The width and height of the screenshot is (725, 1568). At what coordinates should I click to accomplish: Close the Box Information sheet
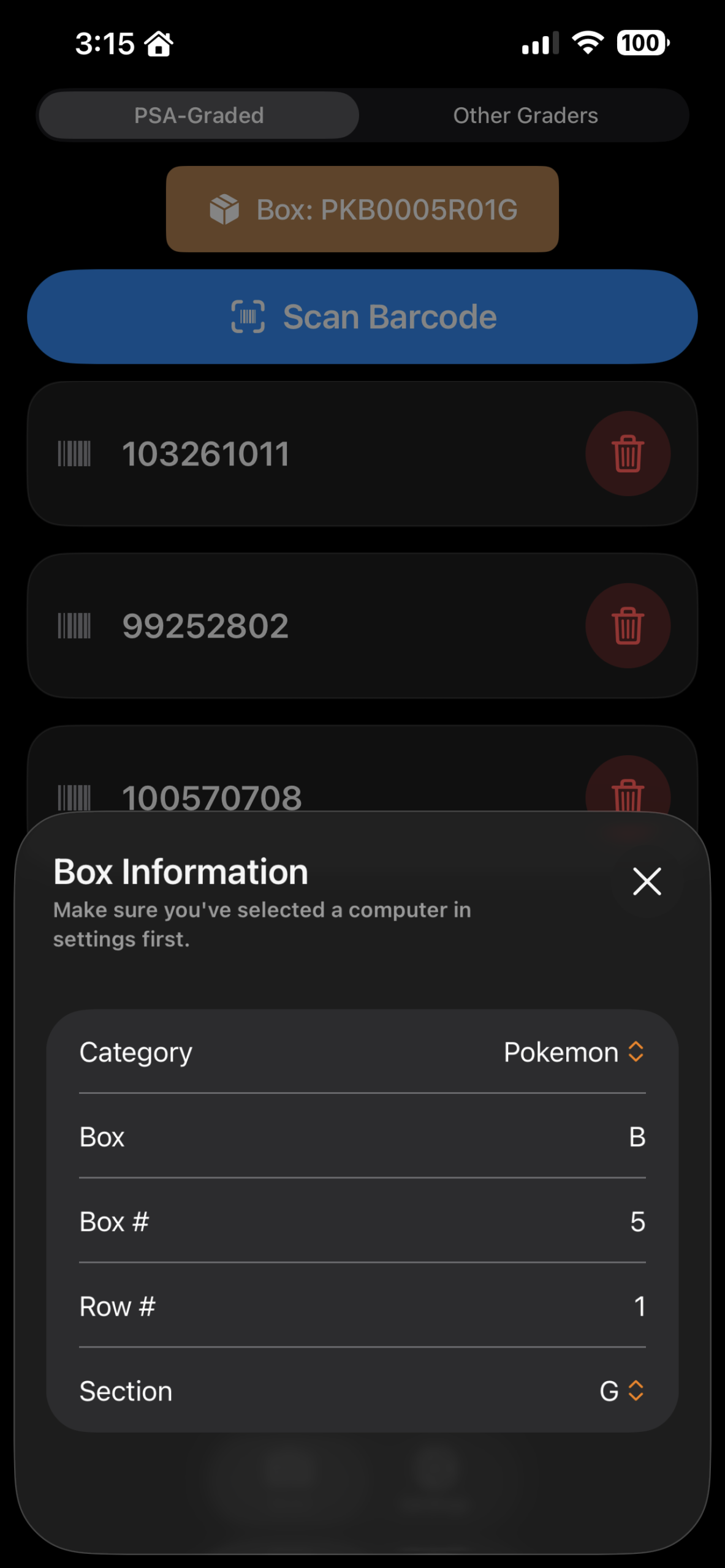(647, 881)
